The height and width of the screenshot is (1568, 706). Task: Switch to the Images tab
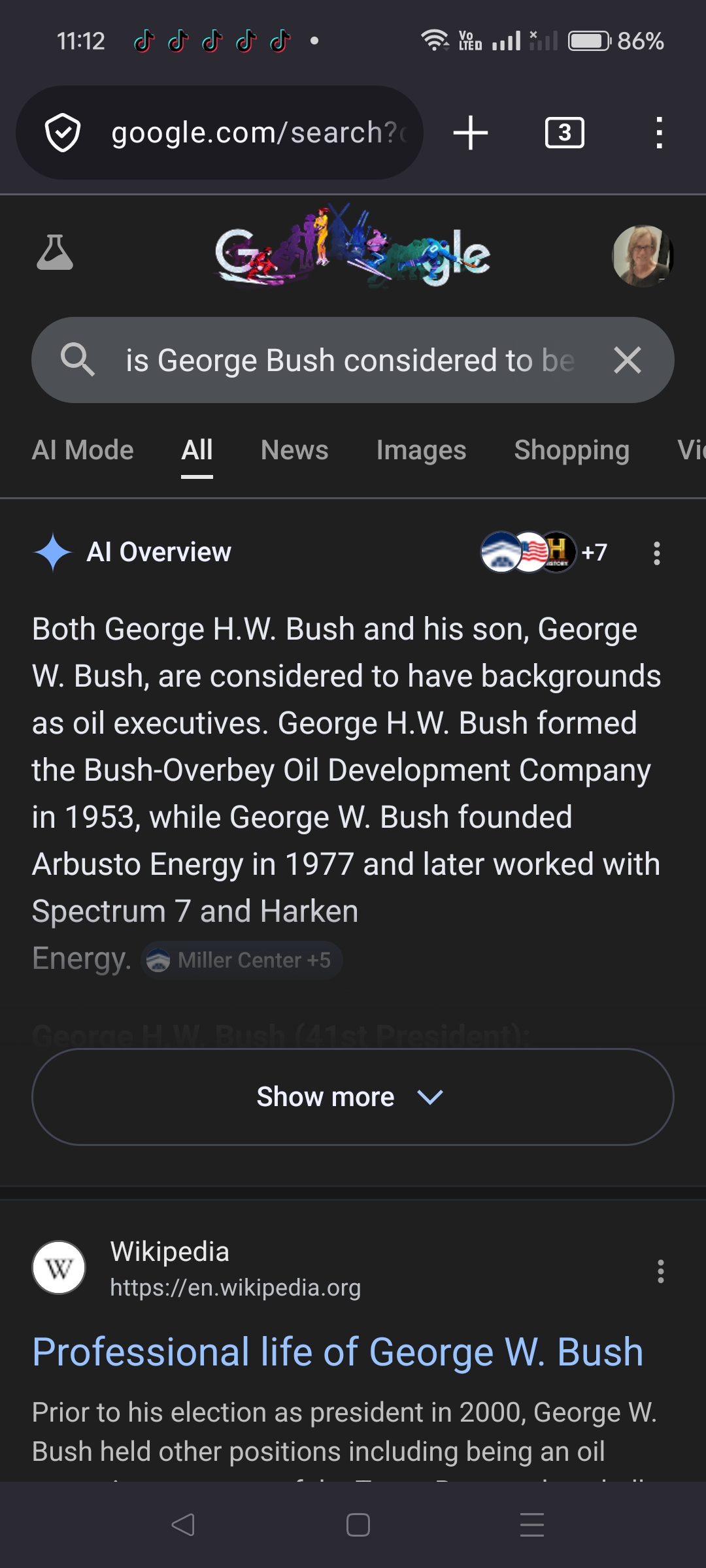(x=421, y=450)
